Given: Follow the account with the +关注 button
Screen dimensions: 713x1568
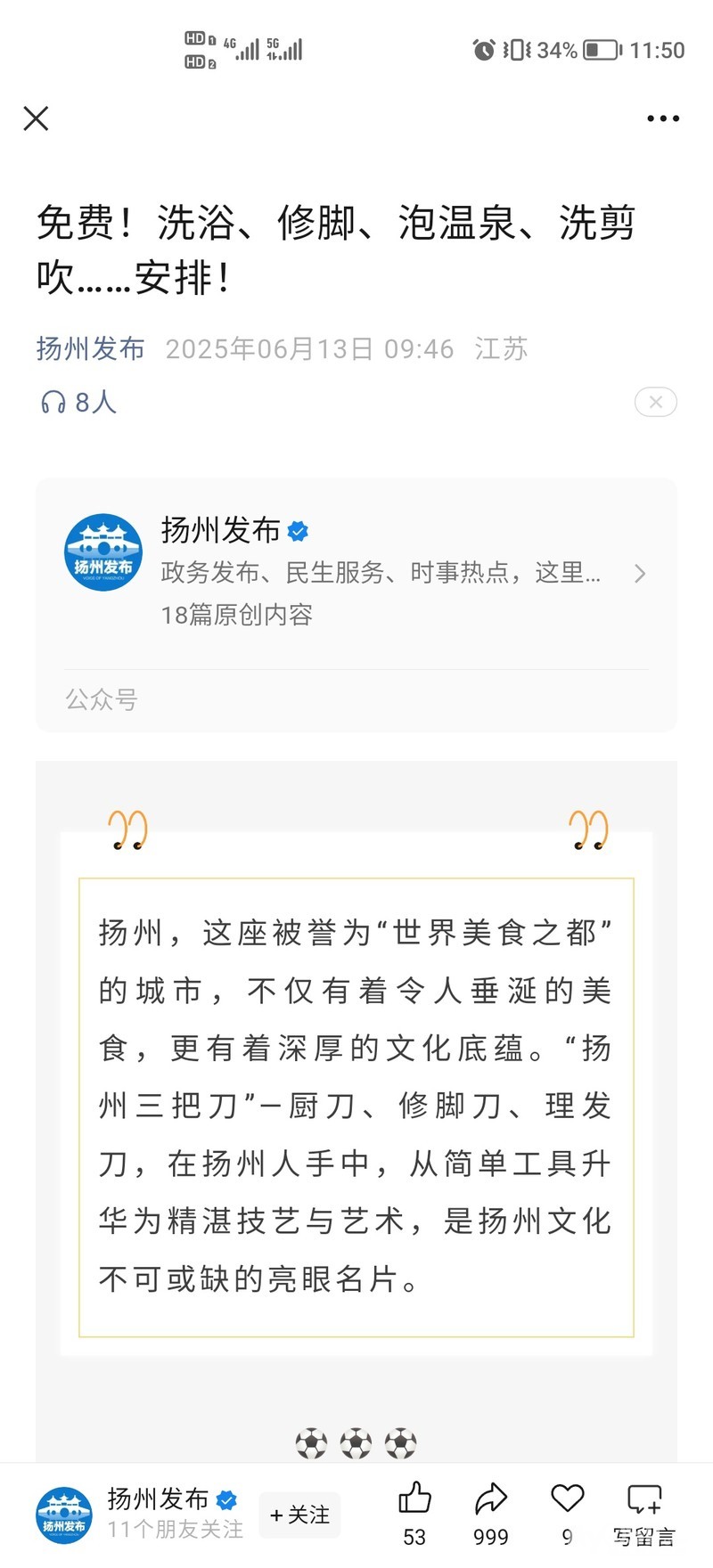Looking at the screenshot, I should pyautogui.click(x=300, y=1515).
